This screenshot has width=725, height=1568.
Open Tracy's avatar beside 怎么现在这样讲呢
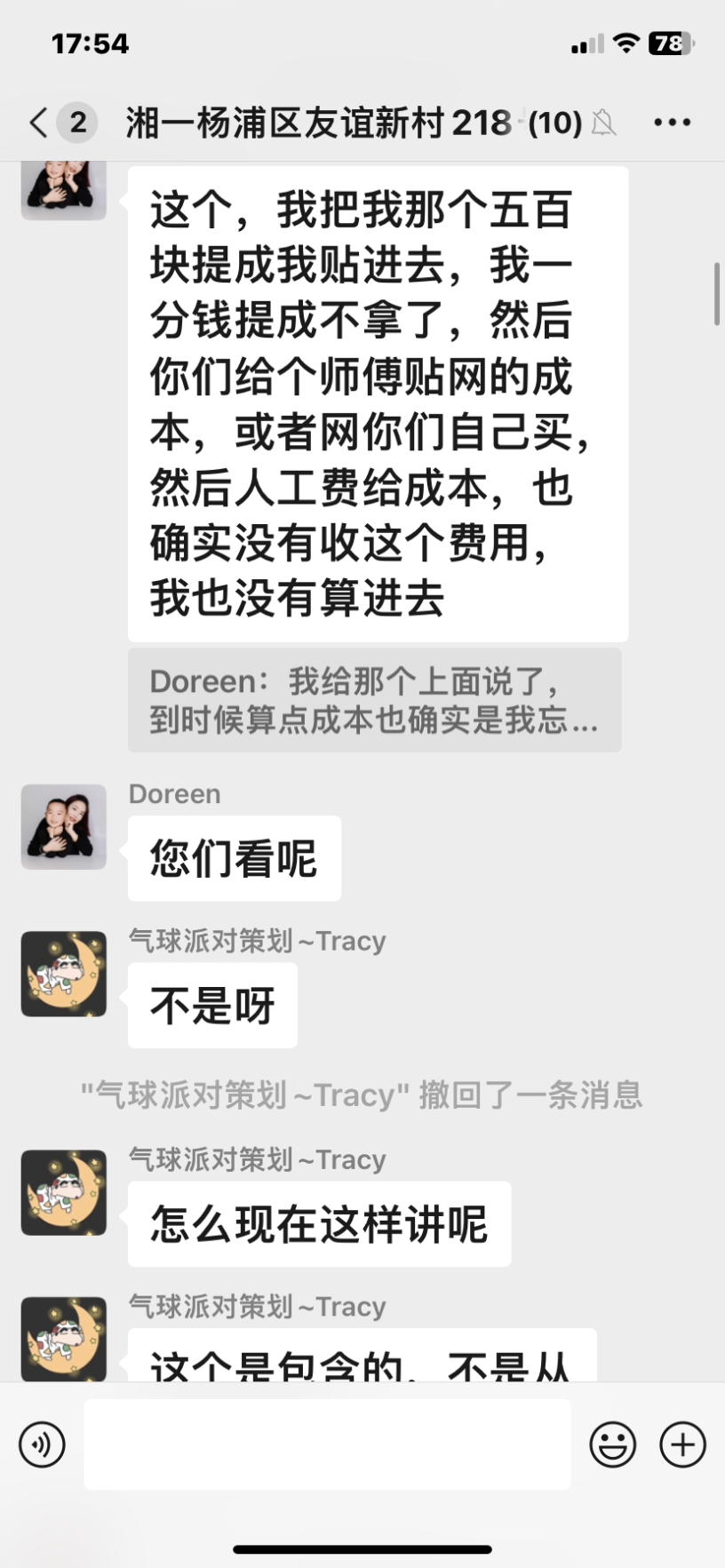click(x=64, y=1193)
